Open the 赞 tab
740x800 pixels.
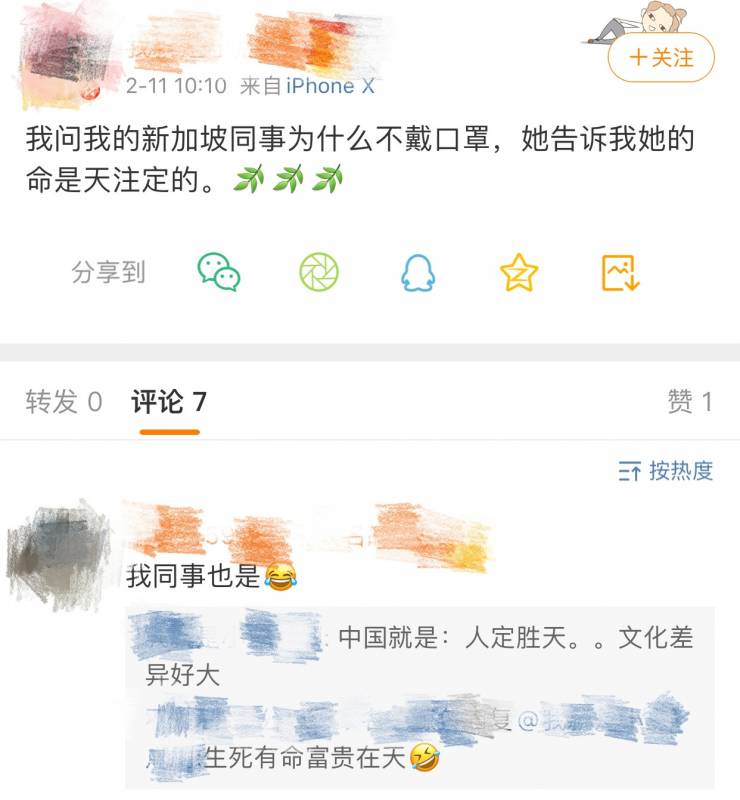tap(689, 402)
